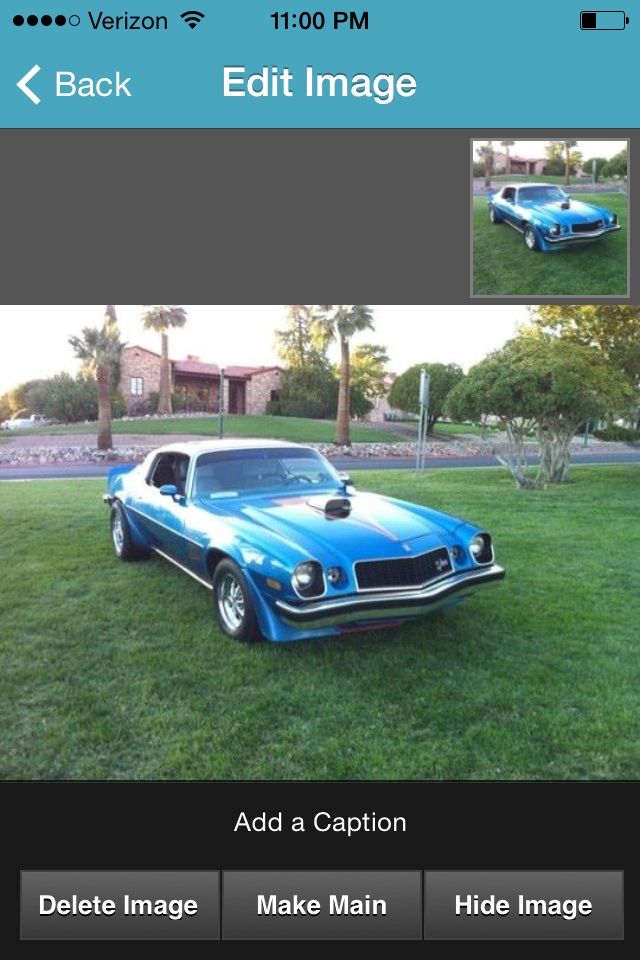Tap Add a Caption field

tap(320, 823)
